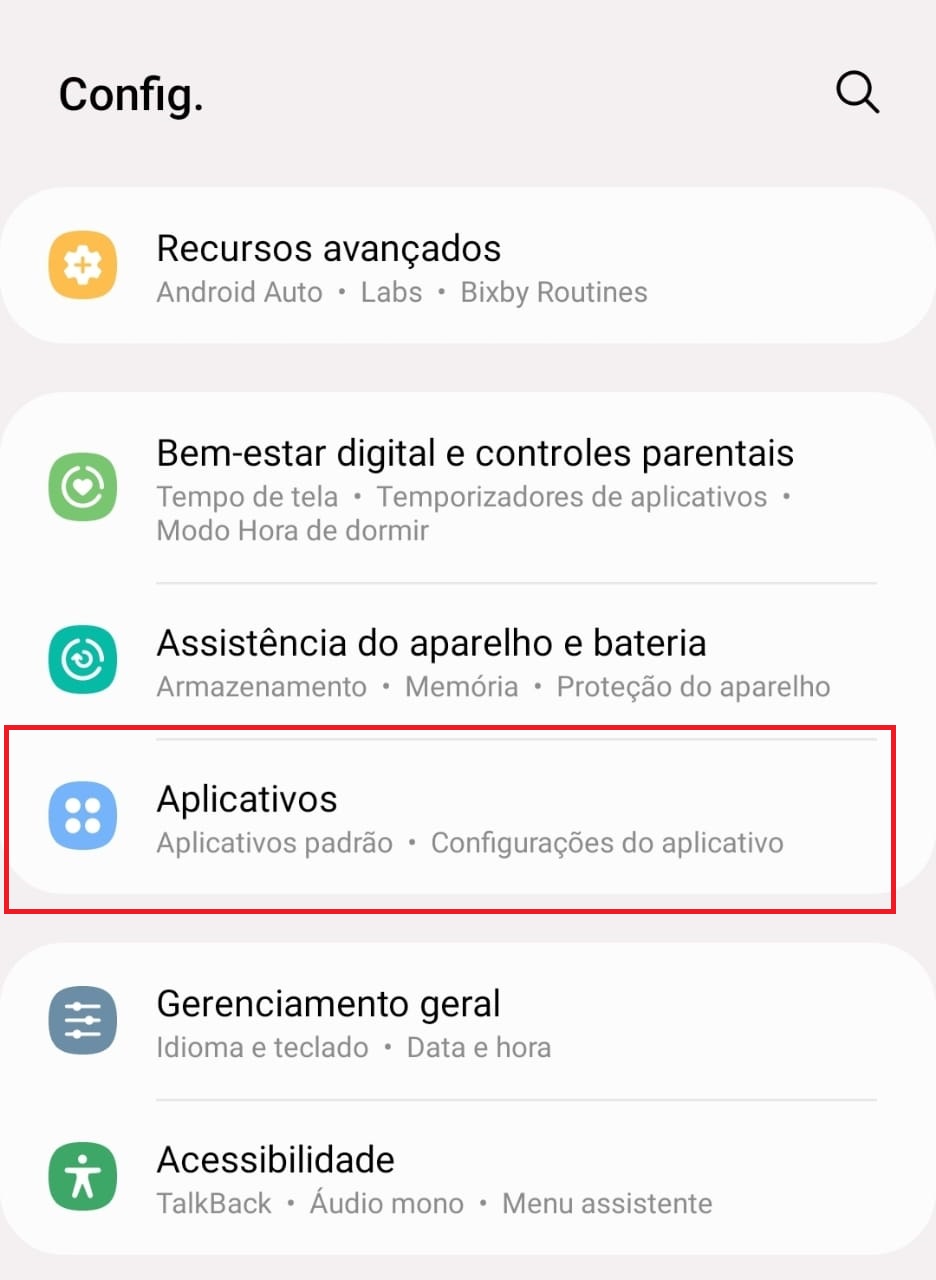This screenshot has width=936, height=1280.
Task: Tap the Tempo de tela shortcut
Action: click(x=246, y=497)
